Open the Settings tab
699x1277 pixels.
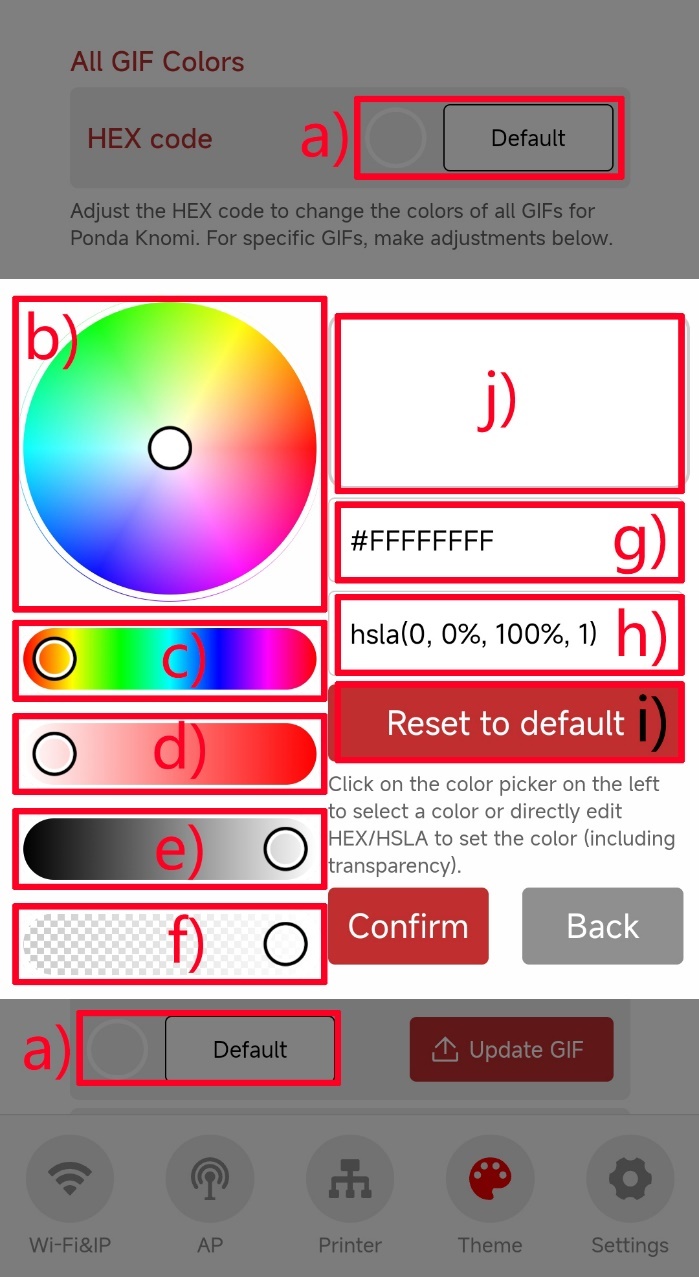[x=630, y=1198]
